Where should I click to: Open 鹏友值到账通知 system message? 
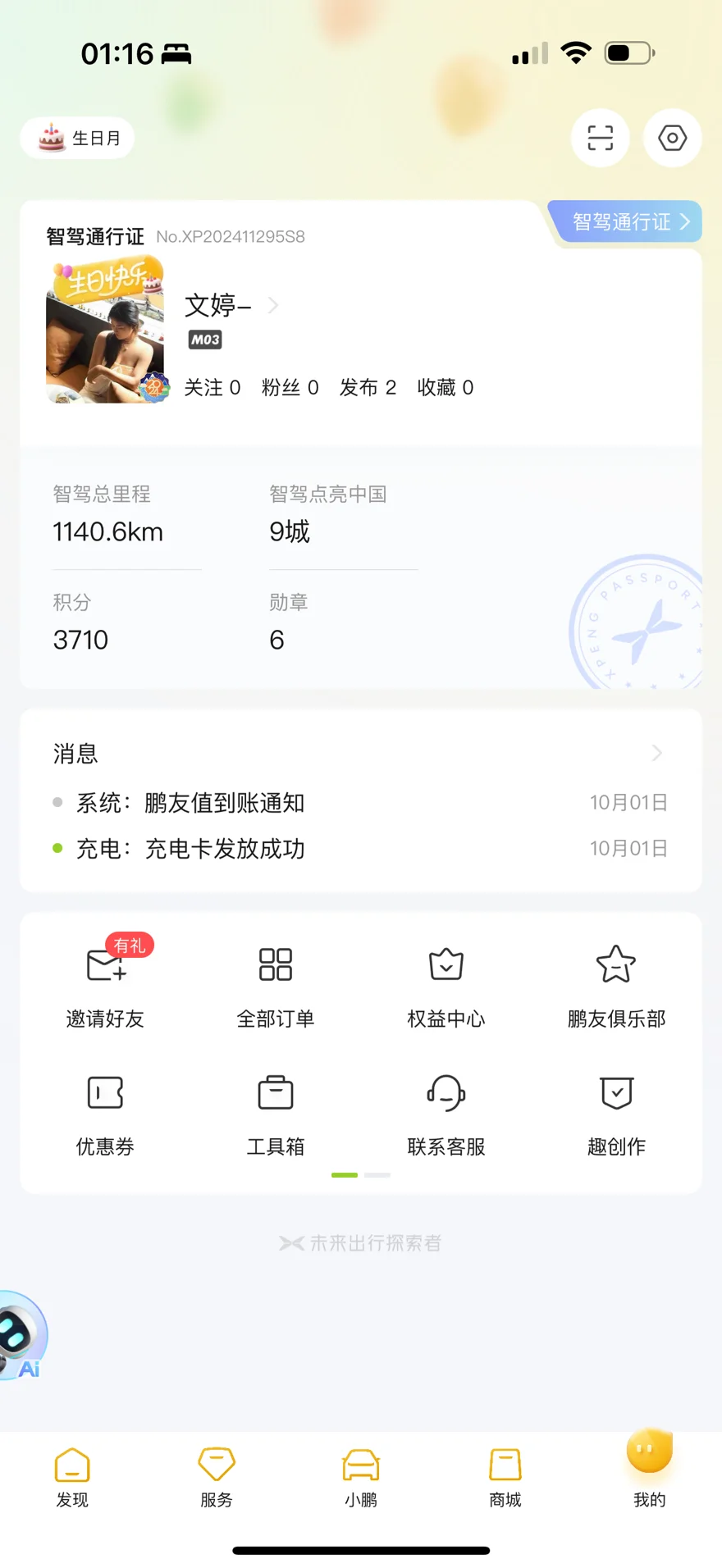[x=223, y=803]
